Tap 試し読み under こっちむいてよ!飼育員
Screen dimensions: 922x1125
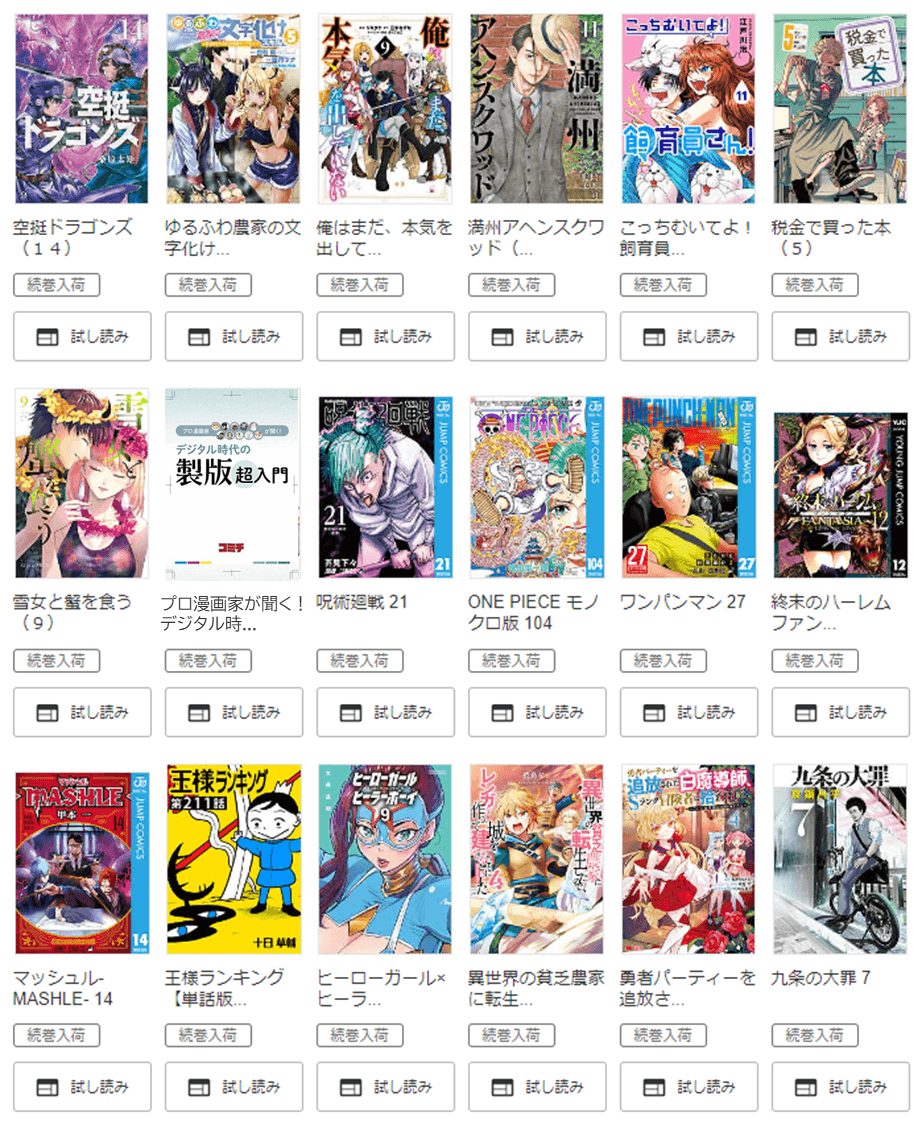(x=689, y=337)
